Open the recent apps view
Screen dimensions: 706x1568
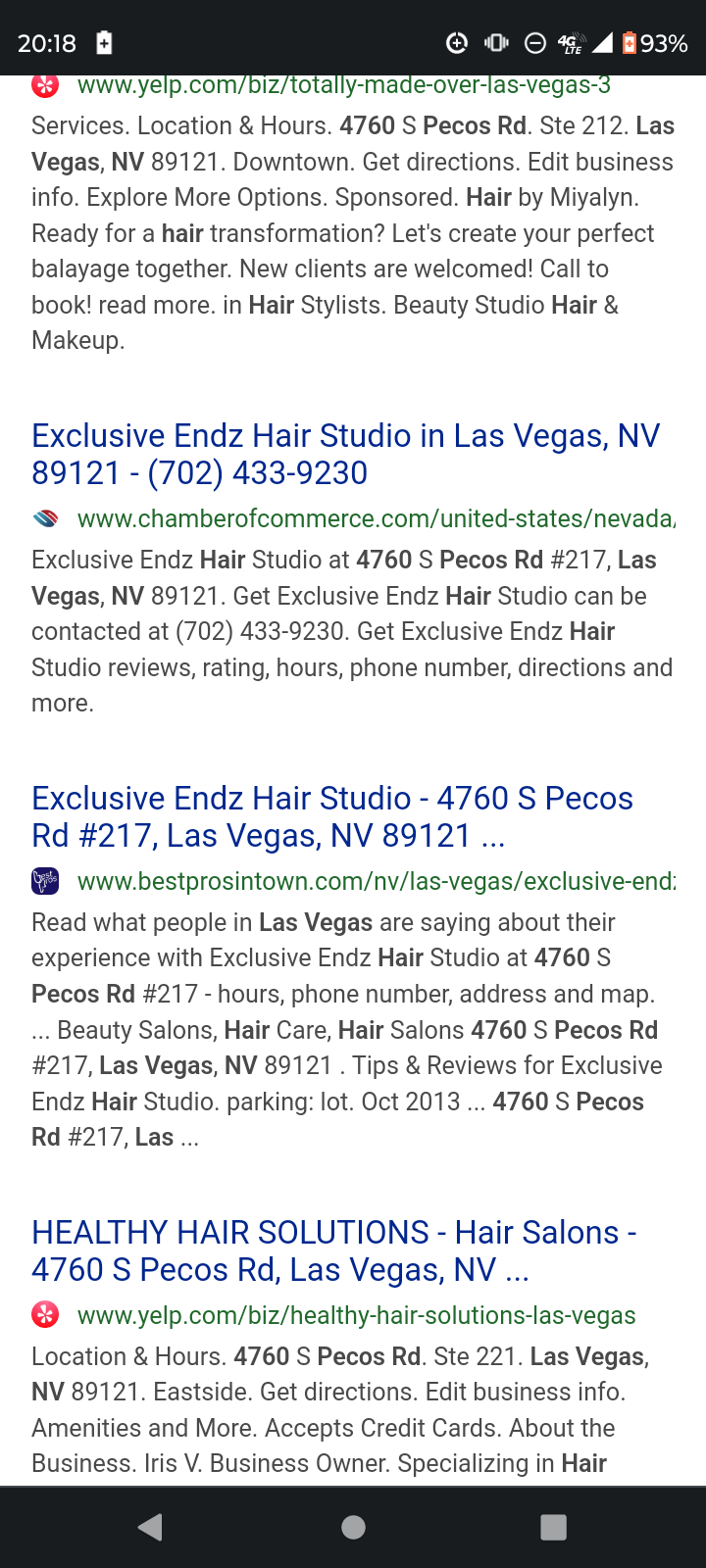pos(554,1527)
